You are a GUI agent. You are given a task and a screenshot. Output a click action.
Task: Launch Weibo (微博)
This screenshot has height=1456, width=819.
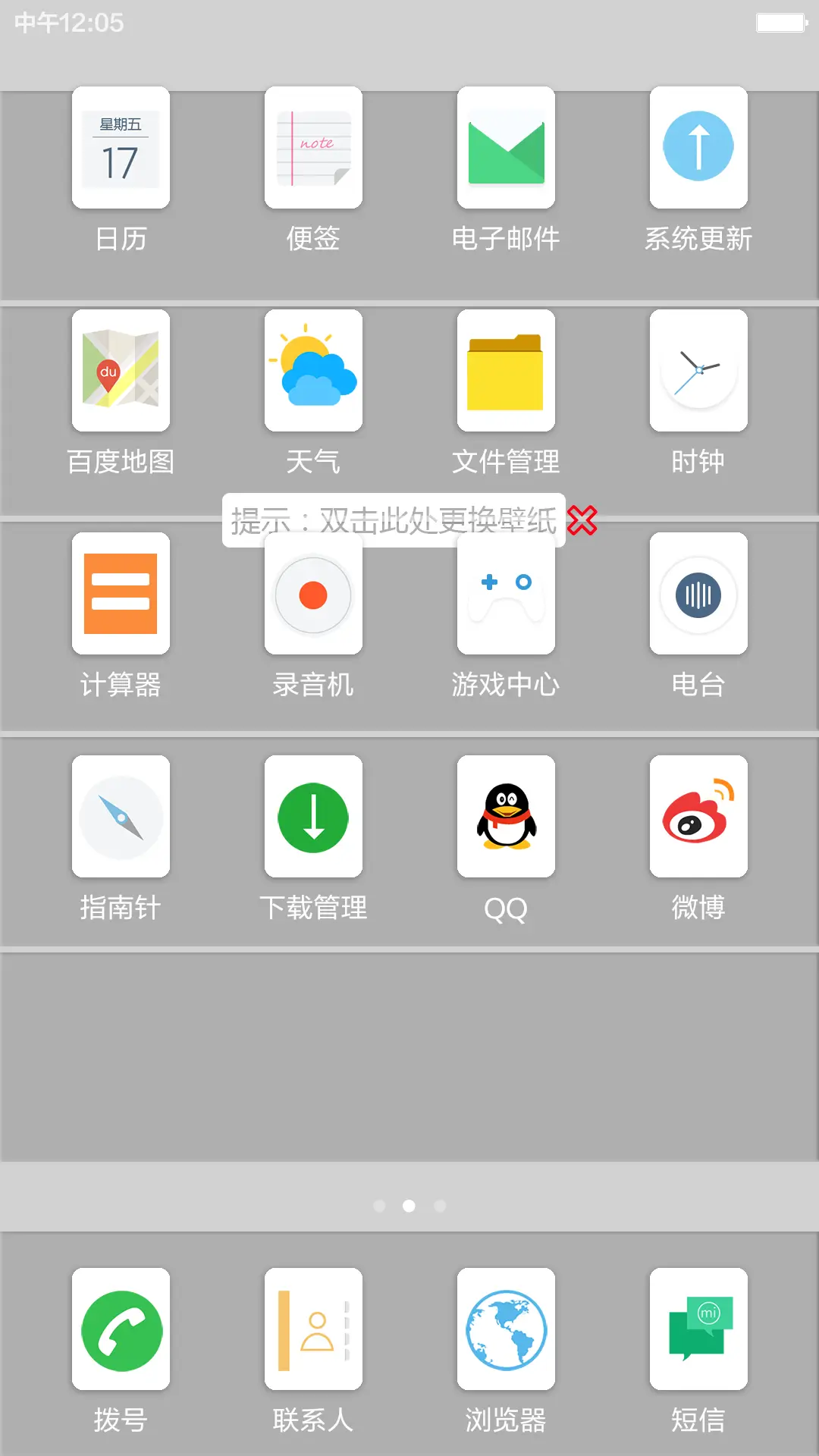(x=698, y=817)
